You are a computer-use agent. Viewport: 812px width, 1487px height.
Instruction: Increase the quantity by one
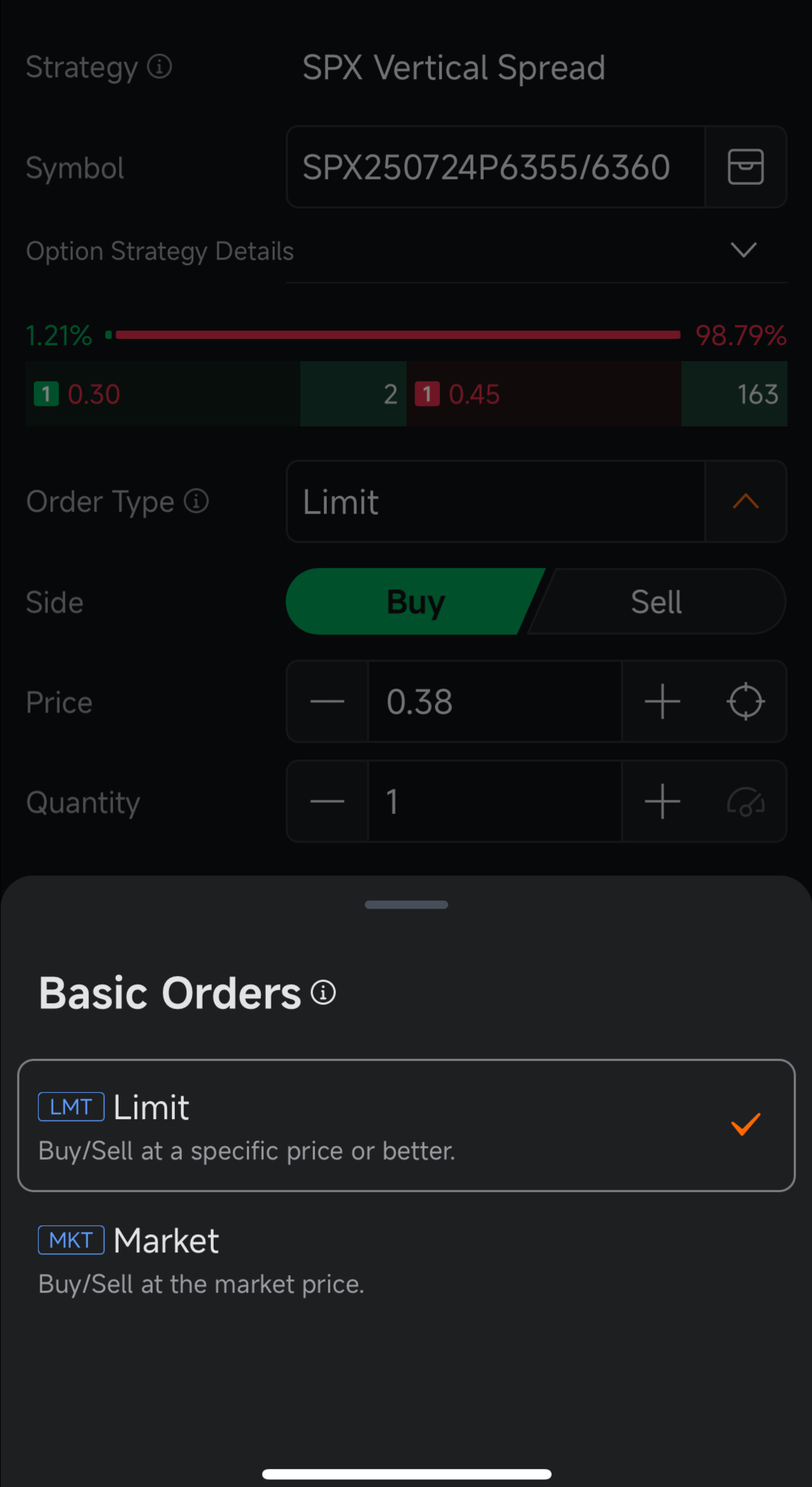click(x=662, y=801)
